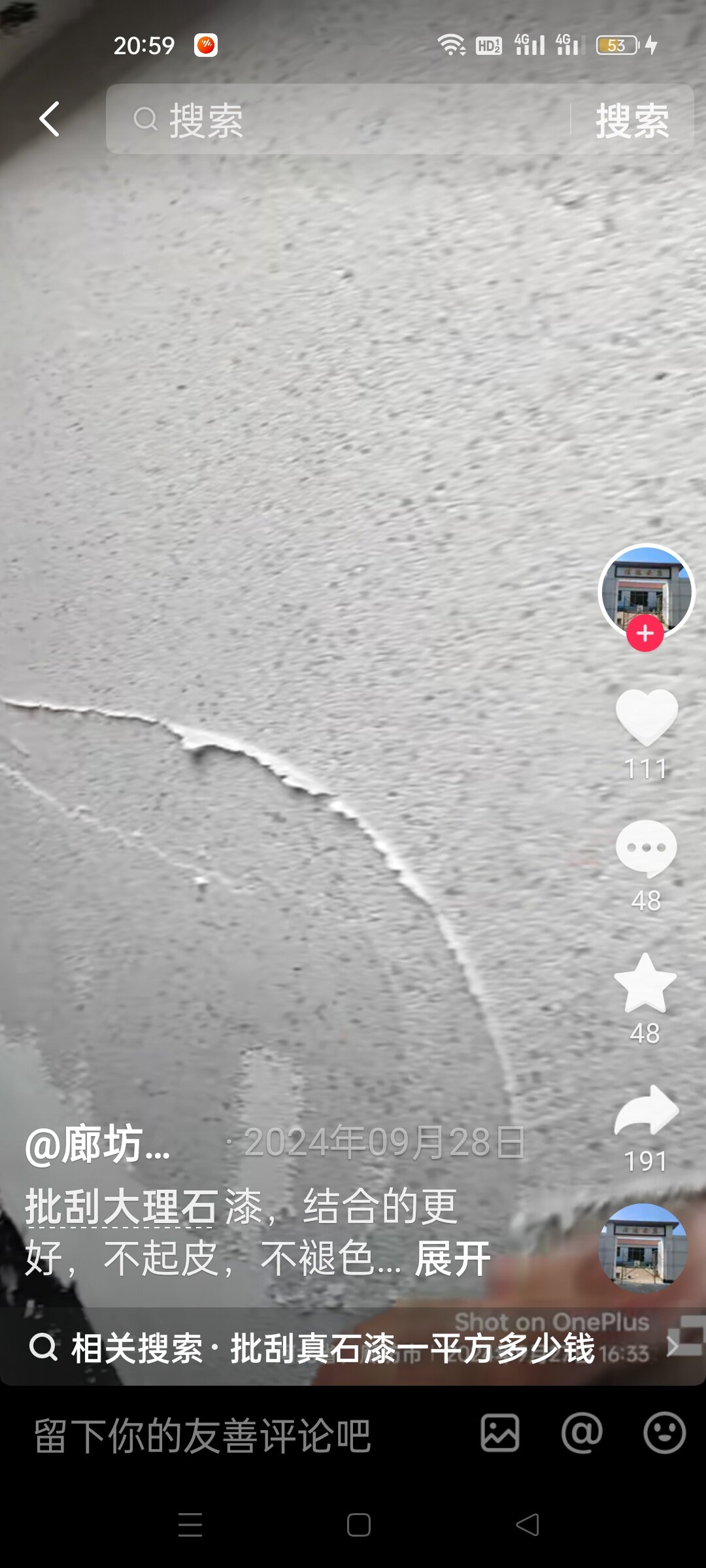Attach an image to the comment
The image size is (706, 1568).
(500, 1433)
